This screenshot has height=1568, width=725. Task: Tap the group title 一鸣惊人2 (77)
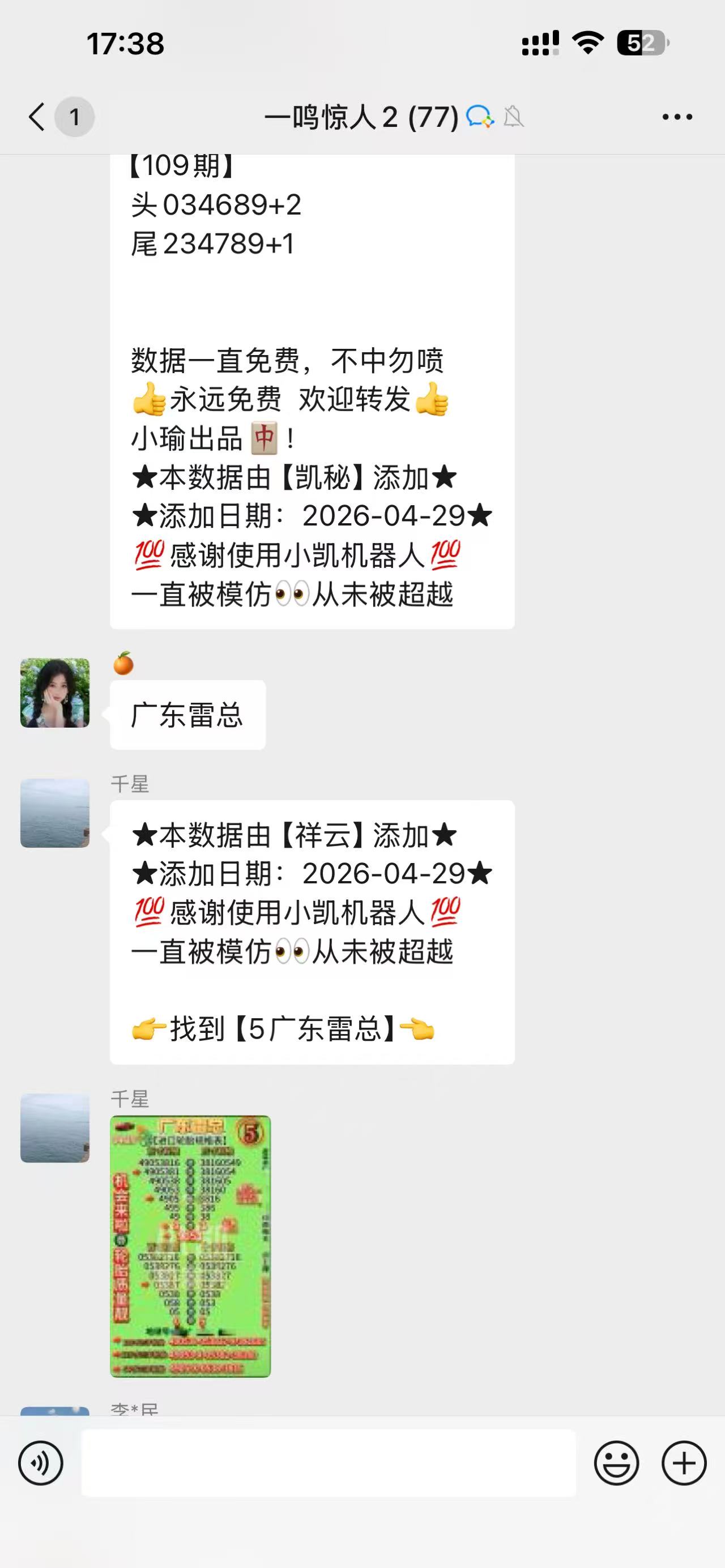pyautogui.click(x=361, y=116)
